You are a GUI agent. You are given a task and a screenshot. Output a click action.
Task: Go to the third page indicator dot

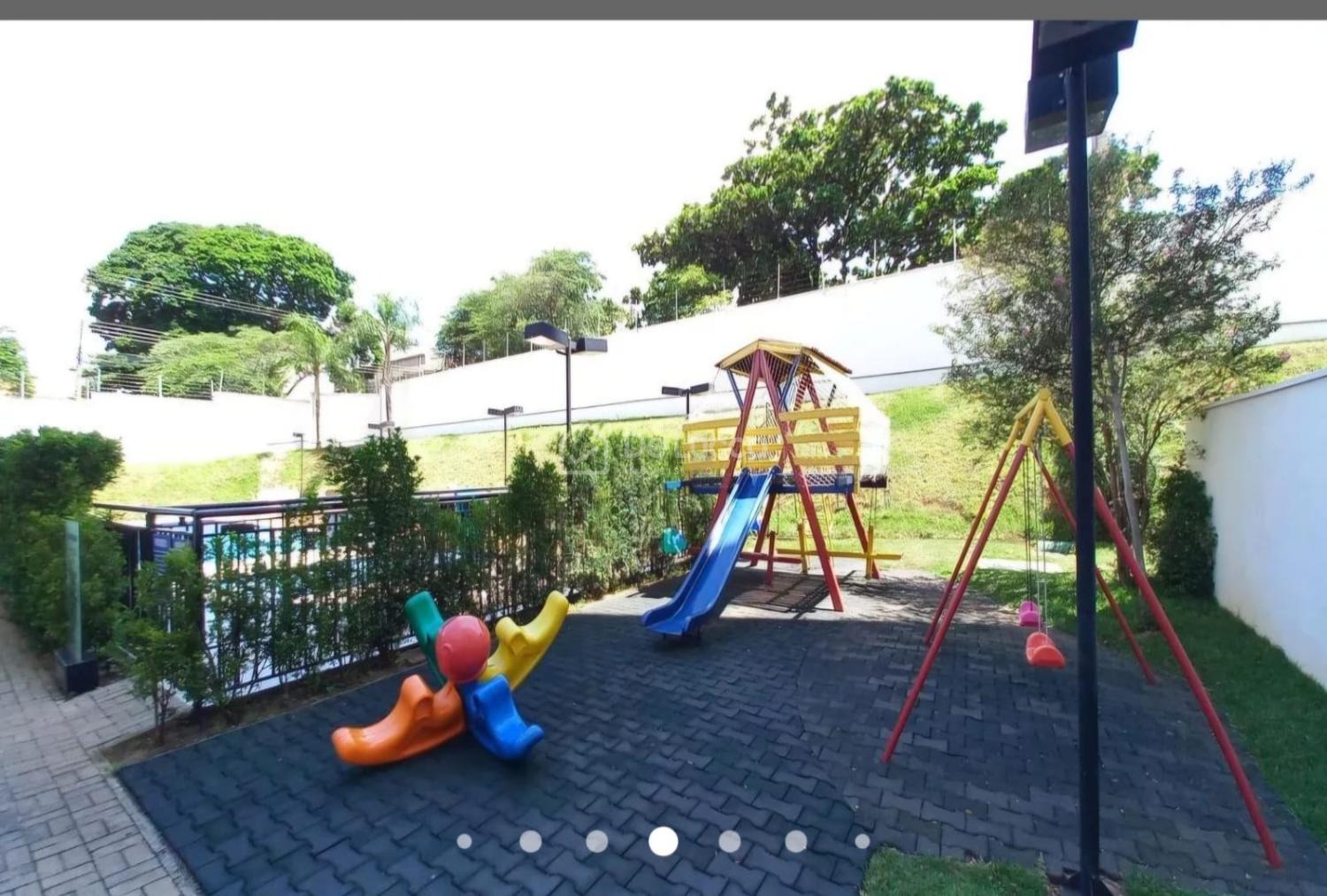pos(597,841)
